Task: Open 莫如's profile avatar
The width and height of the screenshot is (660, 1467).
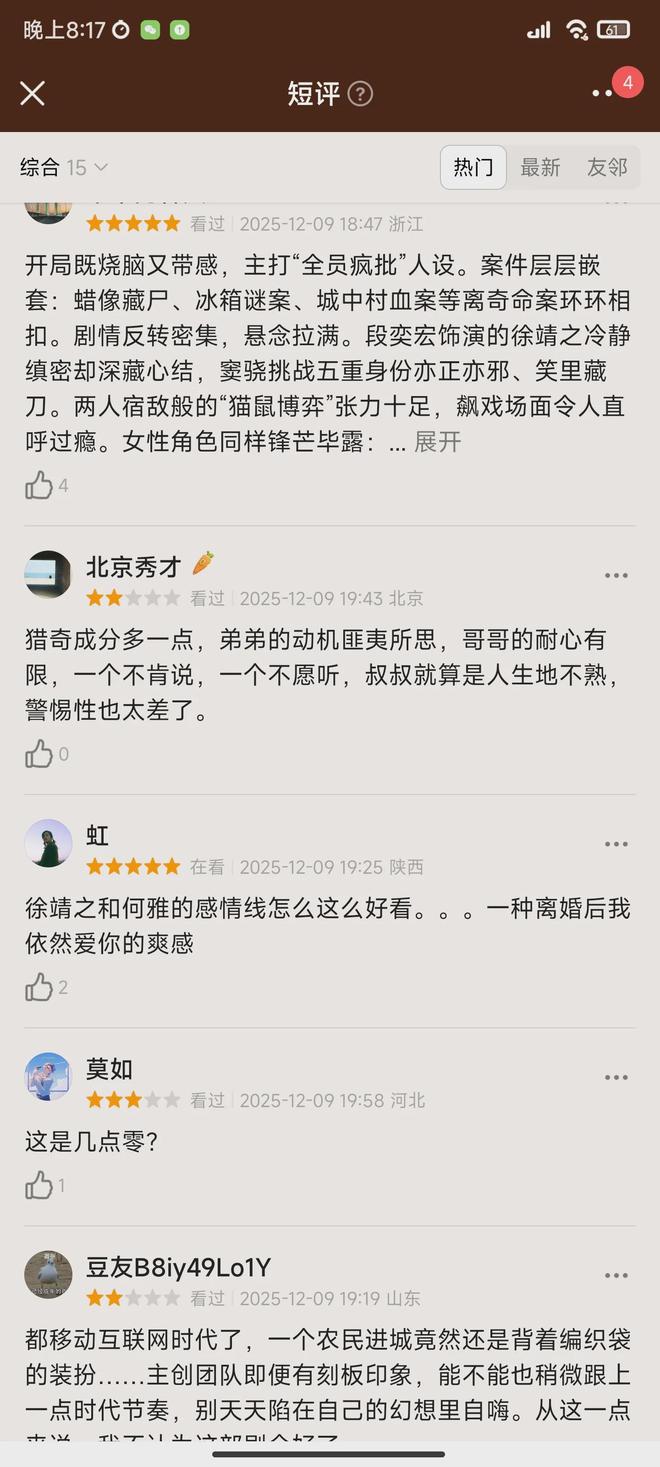Action: point(48,1077)
